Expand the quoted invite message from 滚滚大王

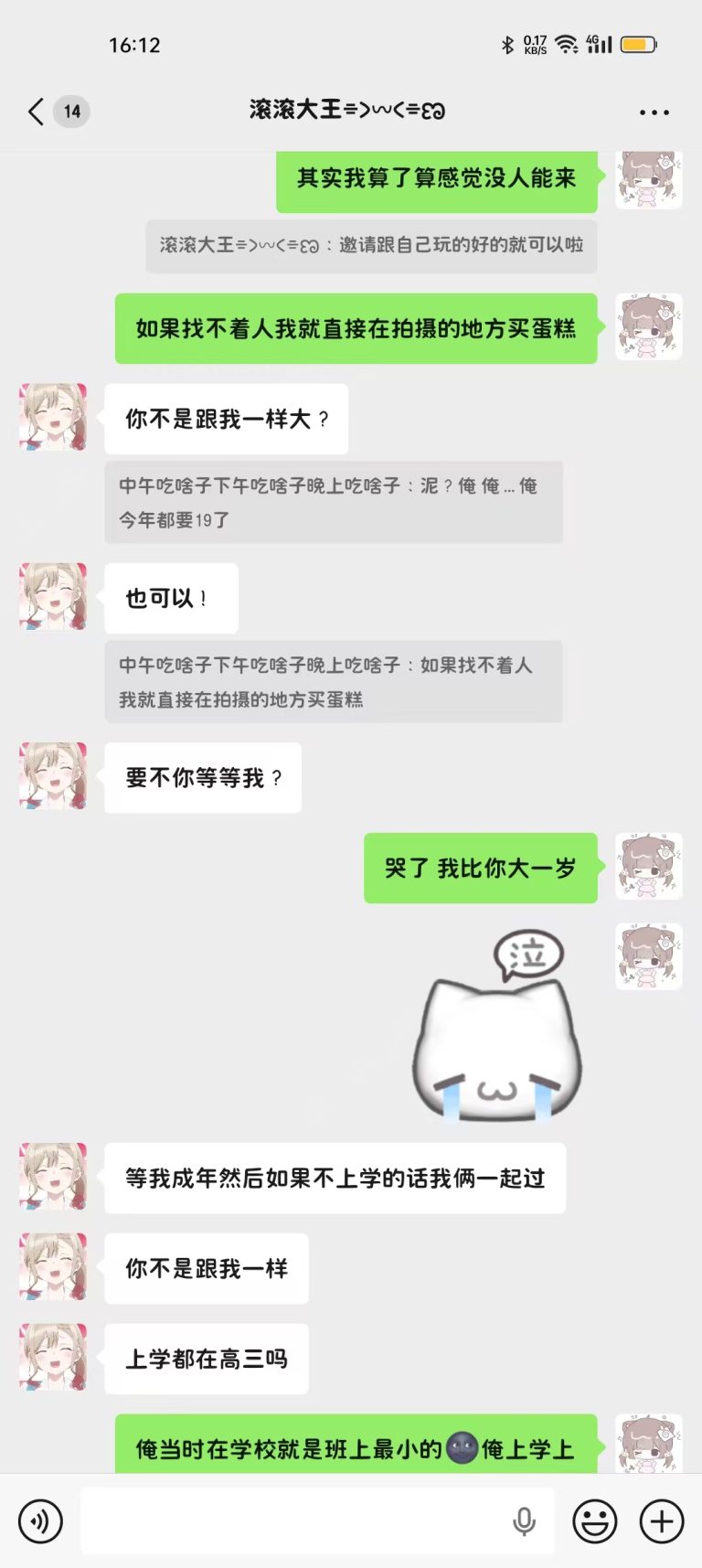pyautogui.click(x=369, y=245)
